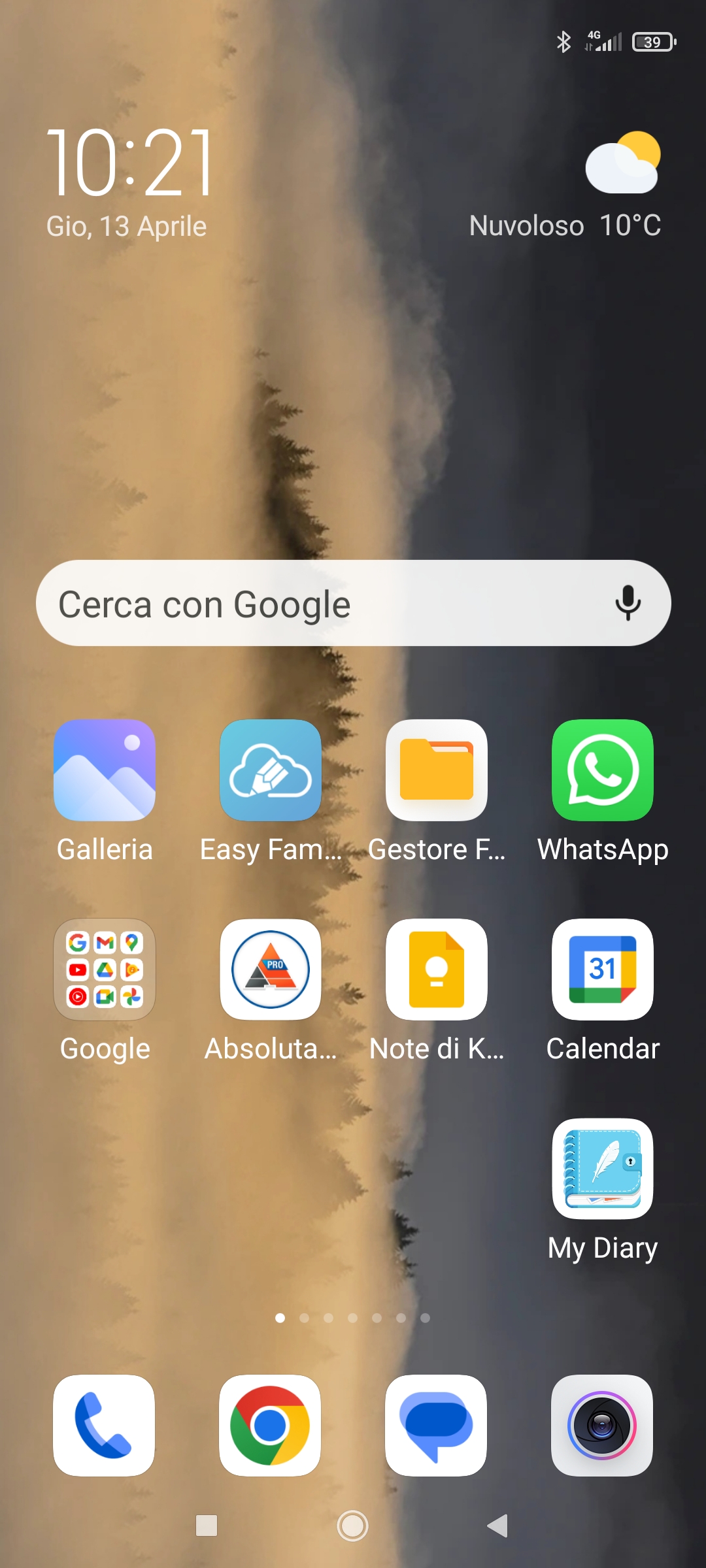Open the Camera app
Viewport: 706px width, 1568px height.
(602, 1426)
